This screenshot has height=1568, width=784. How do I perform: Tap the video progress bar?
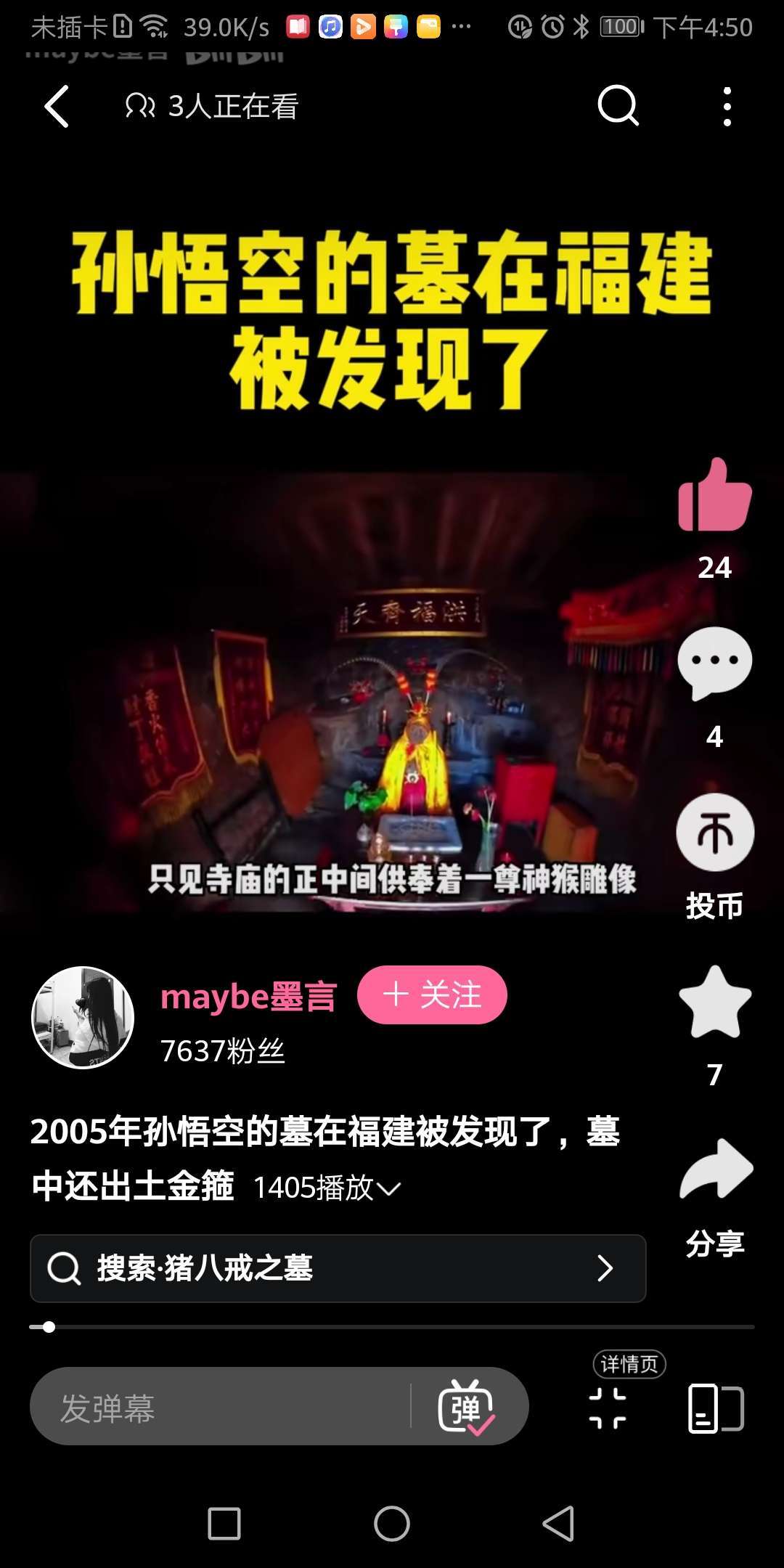point(392,1327)
